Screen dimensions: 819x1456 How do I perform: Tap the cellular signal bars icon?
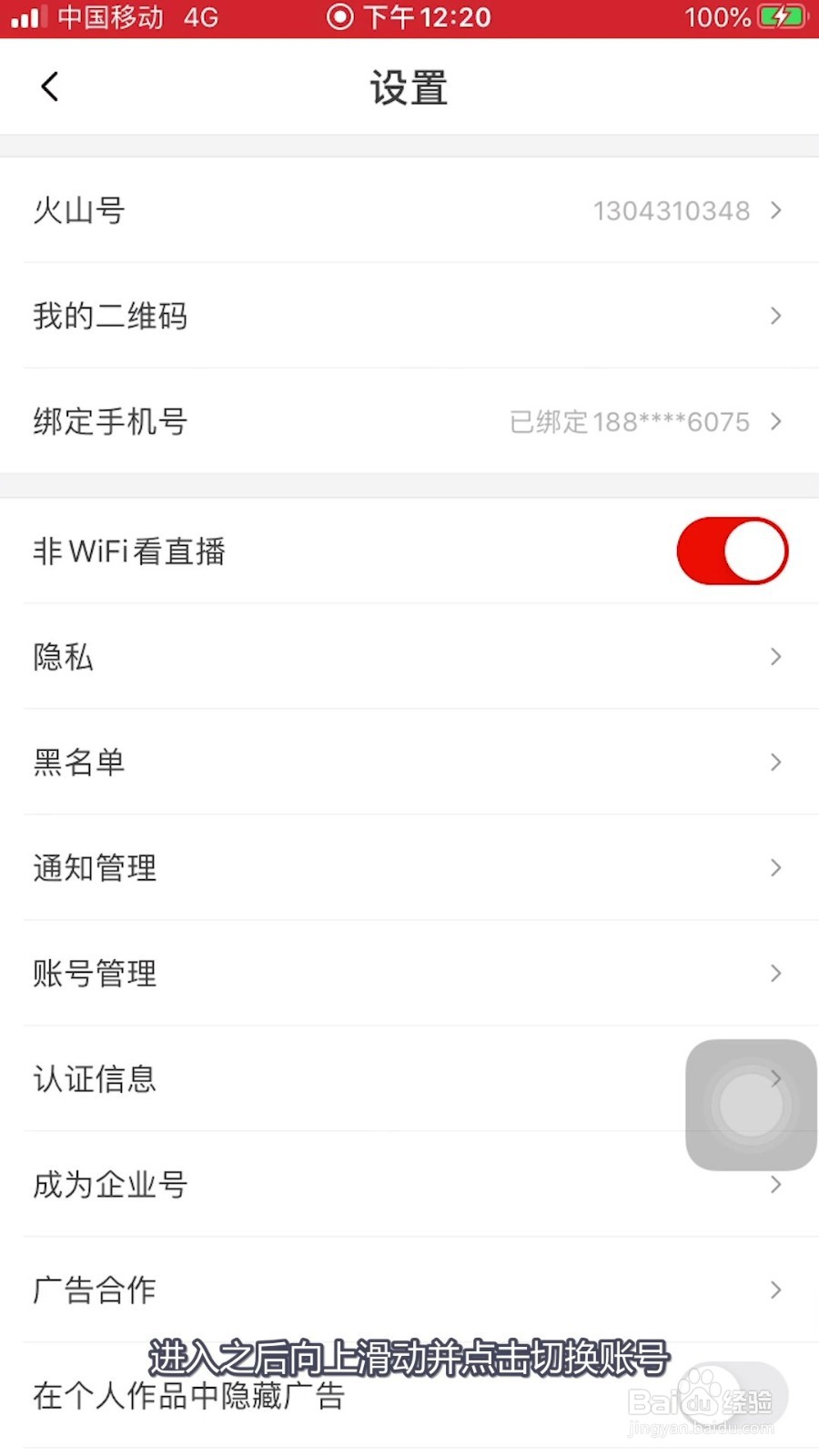pos(30,16)
